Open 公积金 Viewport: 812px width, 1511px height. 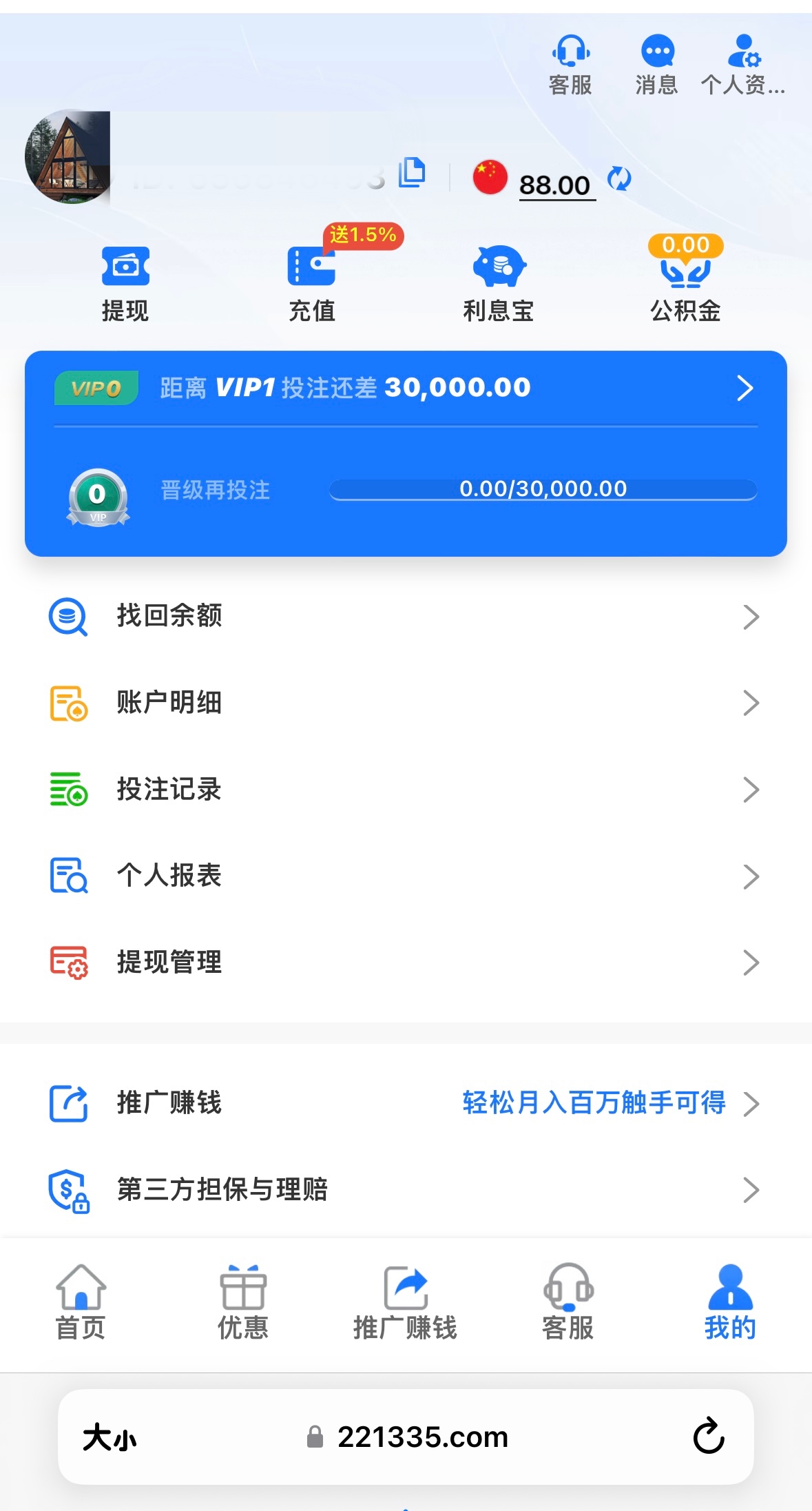coord(685,283)
